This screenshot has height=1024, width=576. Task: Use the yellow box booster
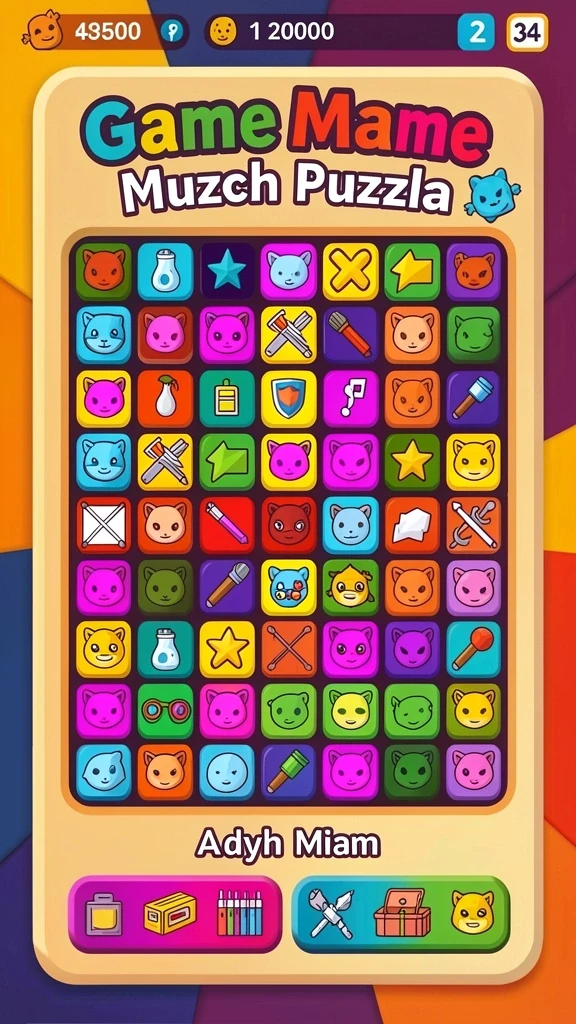[170, 914]
